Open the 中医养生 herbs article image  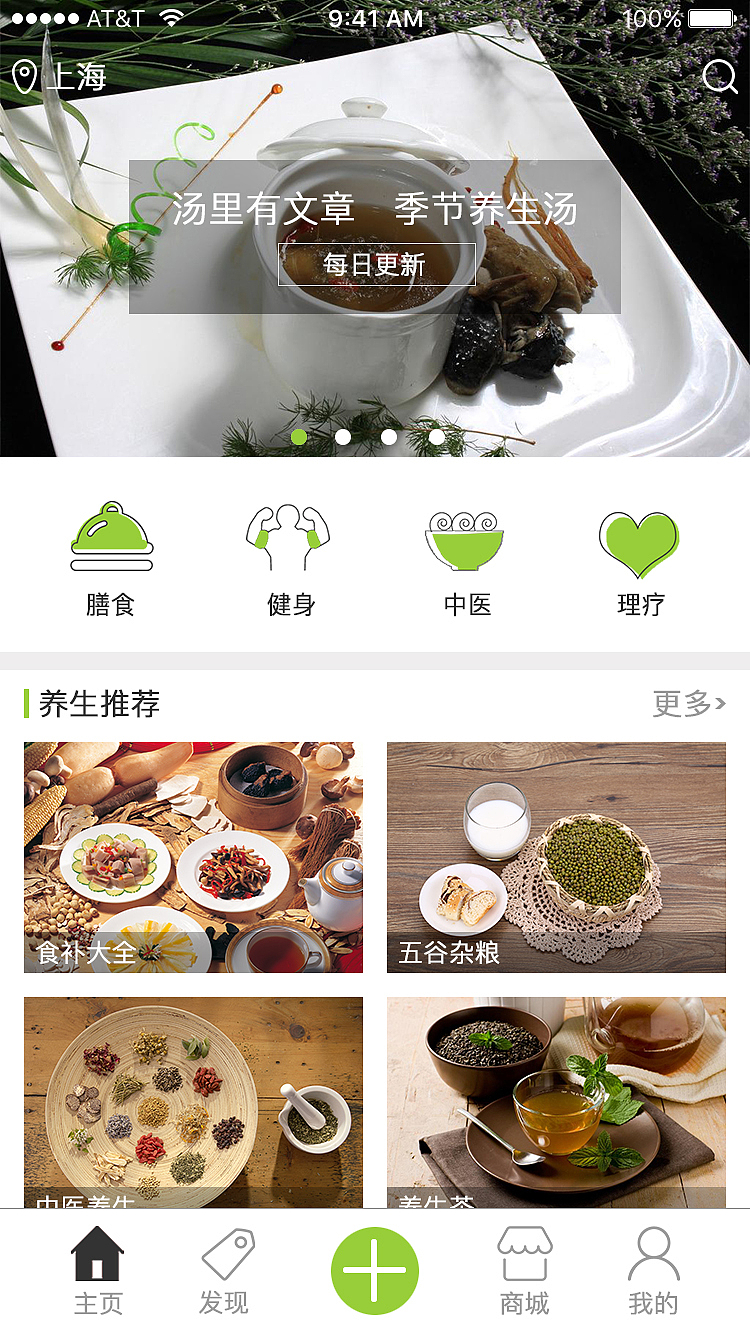point(193,1100)
